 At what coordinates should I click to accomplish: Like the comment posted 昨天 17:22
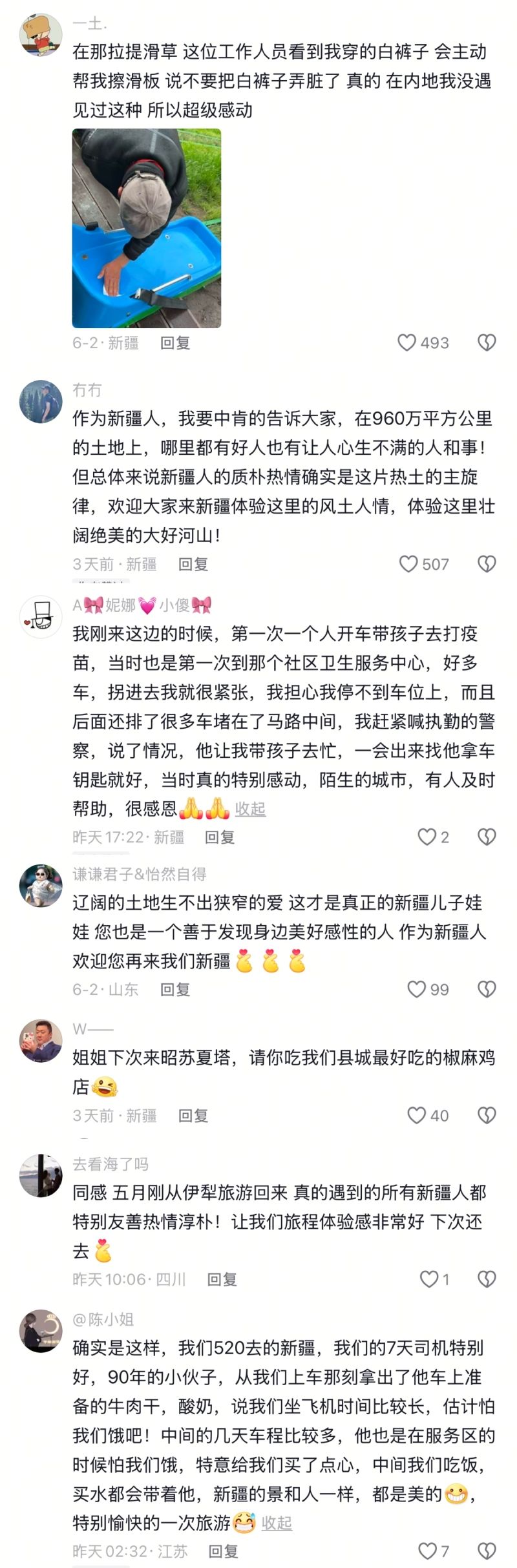click(x=427, y=837)
